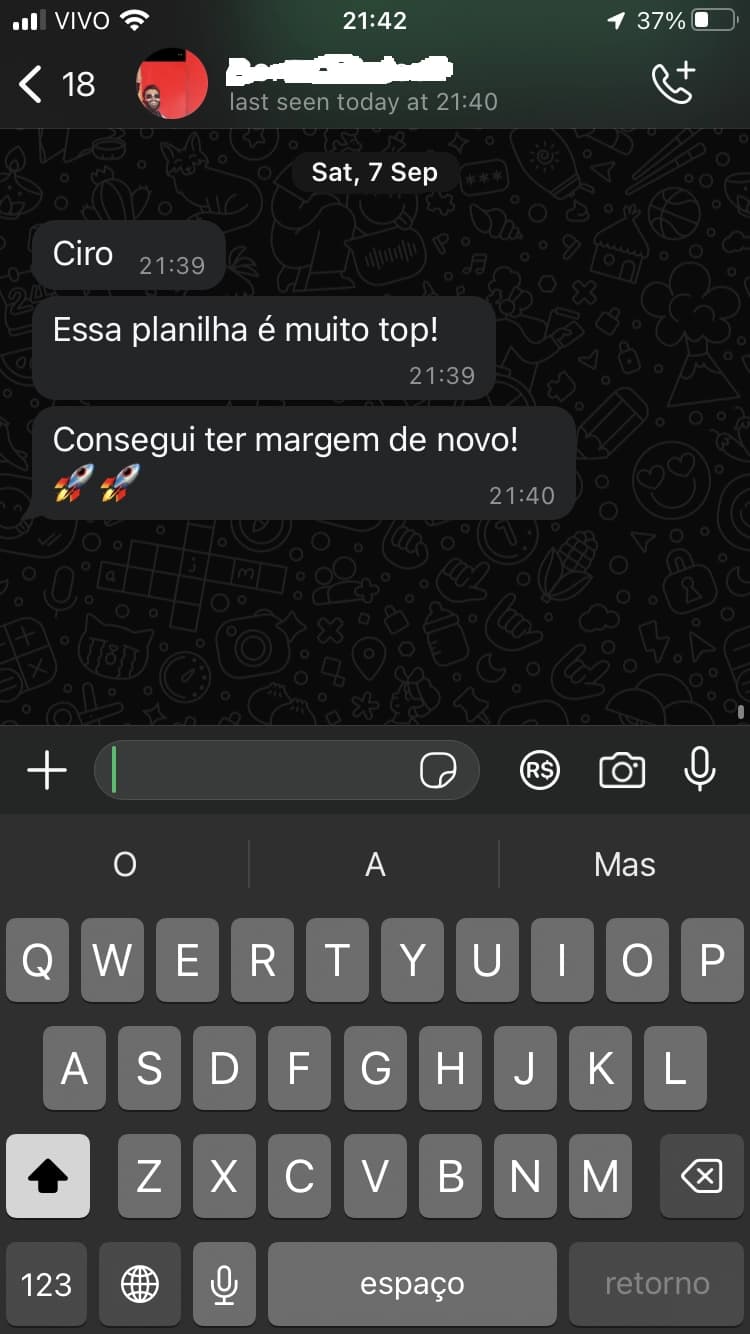Open the globe language switcher

[x=140, y=1284]
